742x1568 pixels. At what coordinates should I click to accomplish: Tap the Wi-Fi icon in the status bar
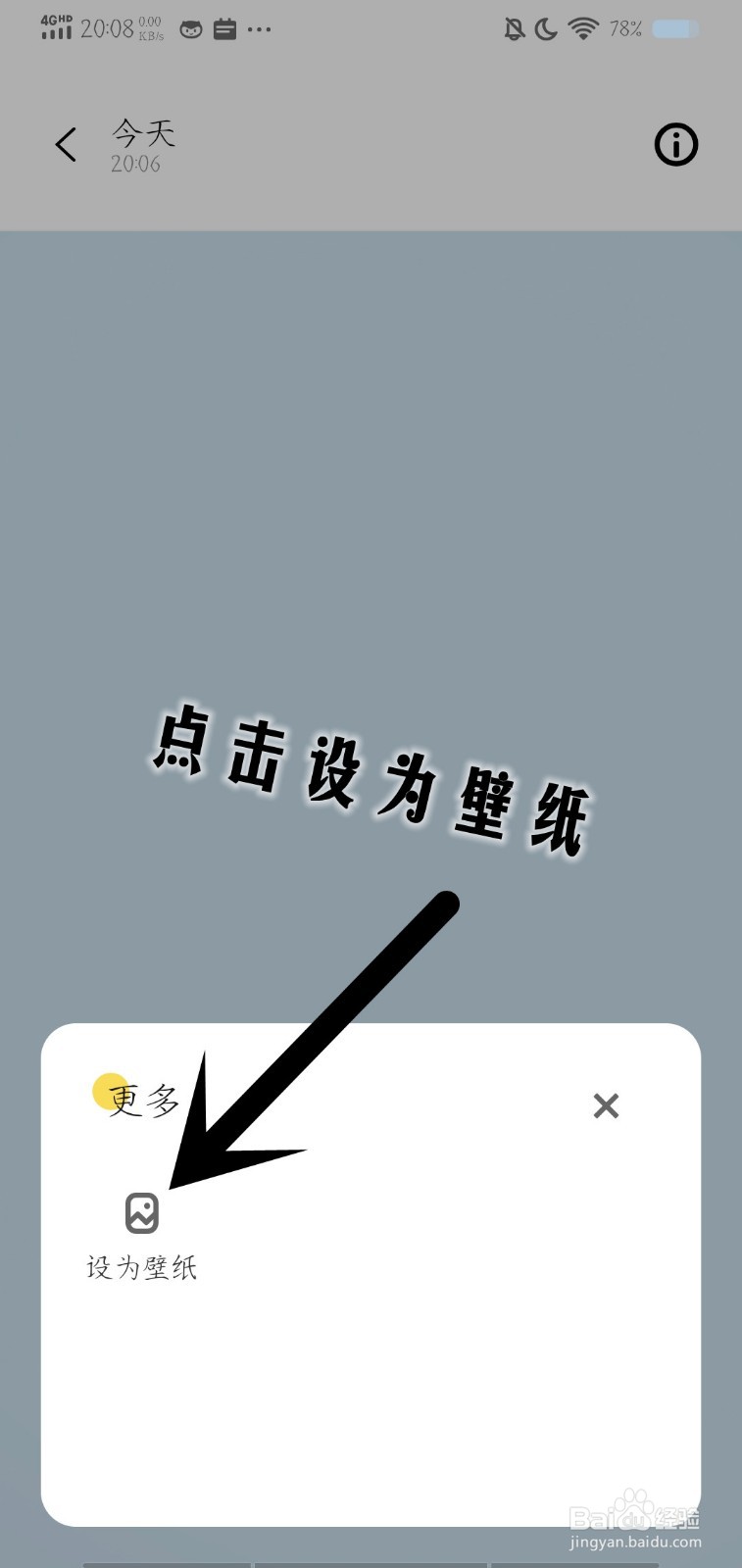[x=582, y=29]
